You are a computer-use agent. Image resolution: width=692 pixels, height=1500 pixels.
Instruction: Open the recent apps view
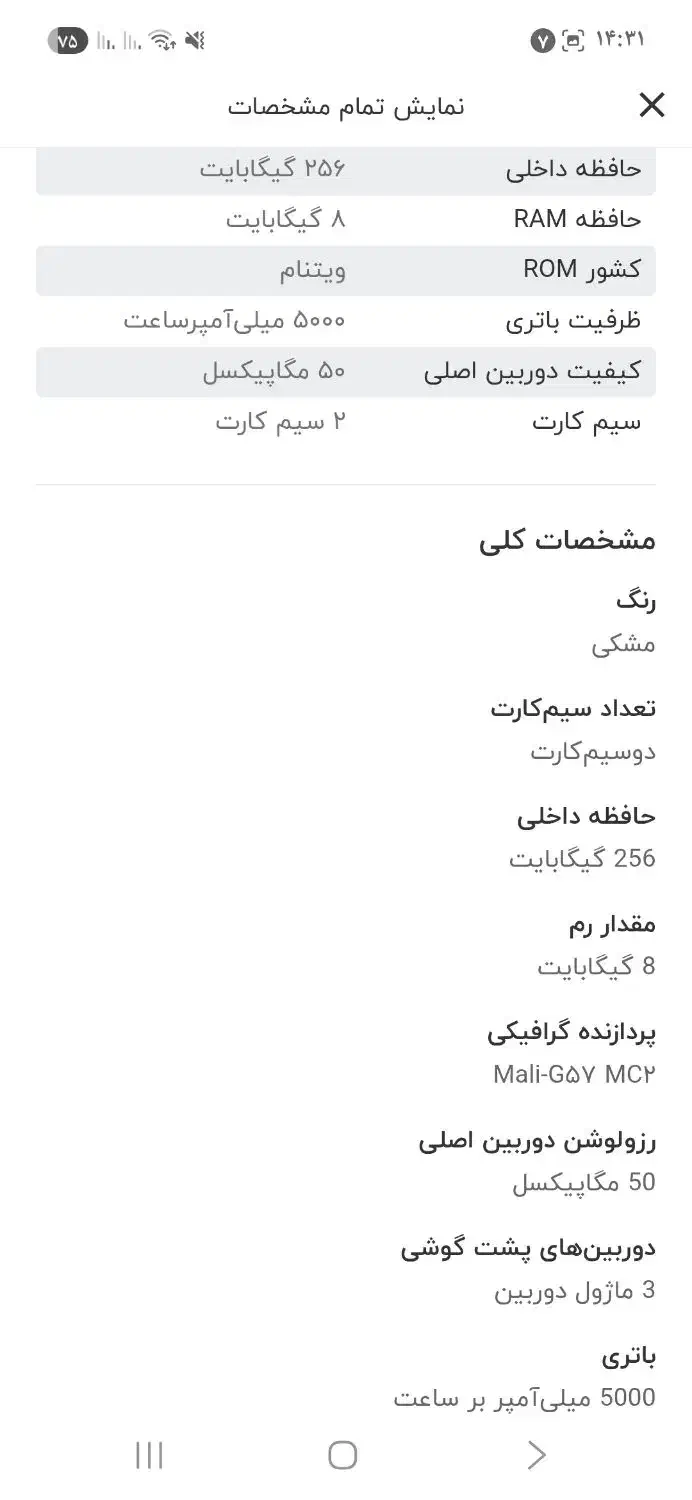(149, 1455)
